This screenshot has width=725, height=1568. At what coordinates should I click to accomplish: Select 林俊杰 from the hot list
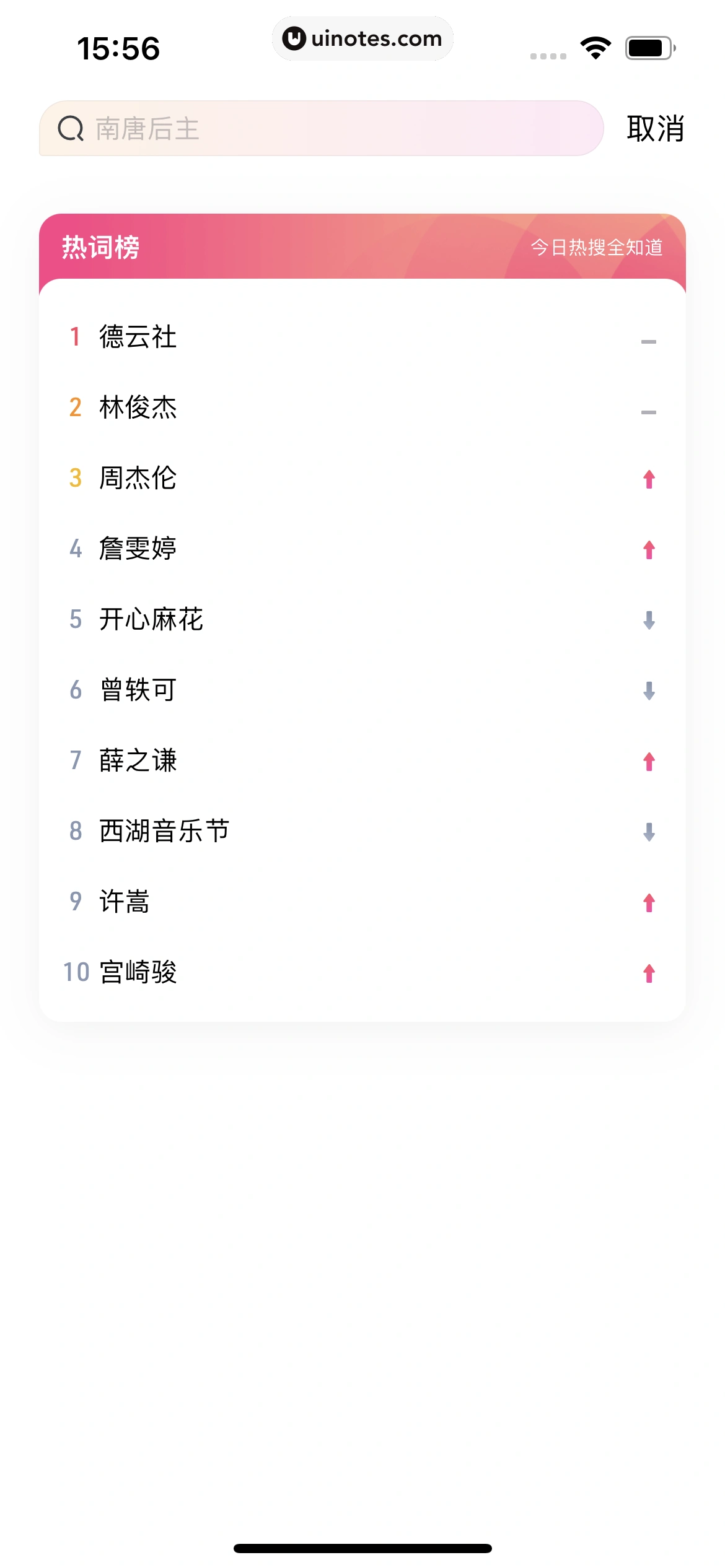(138, 408)
